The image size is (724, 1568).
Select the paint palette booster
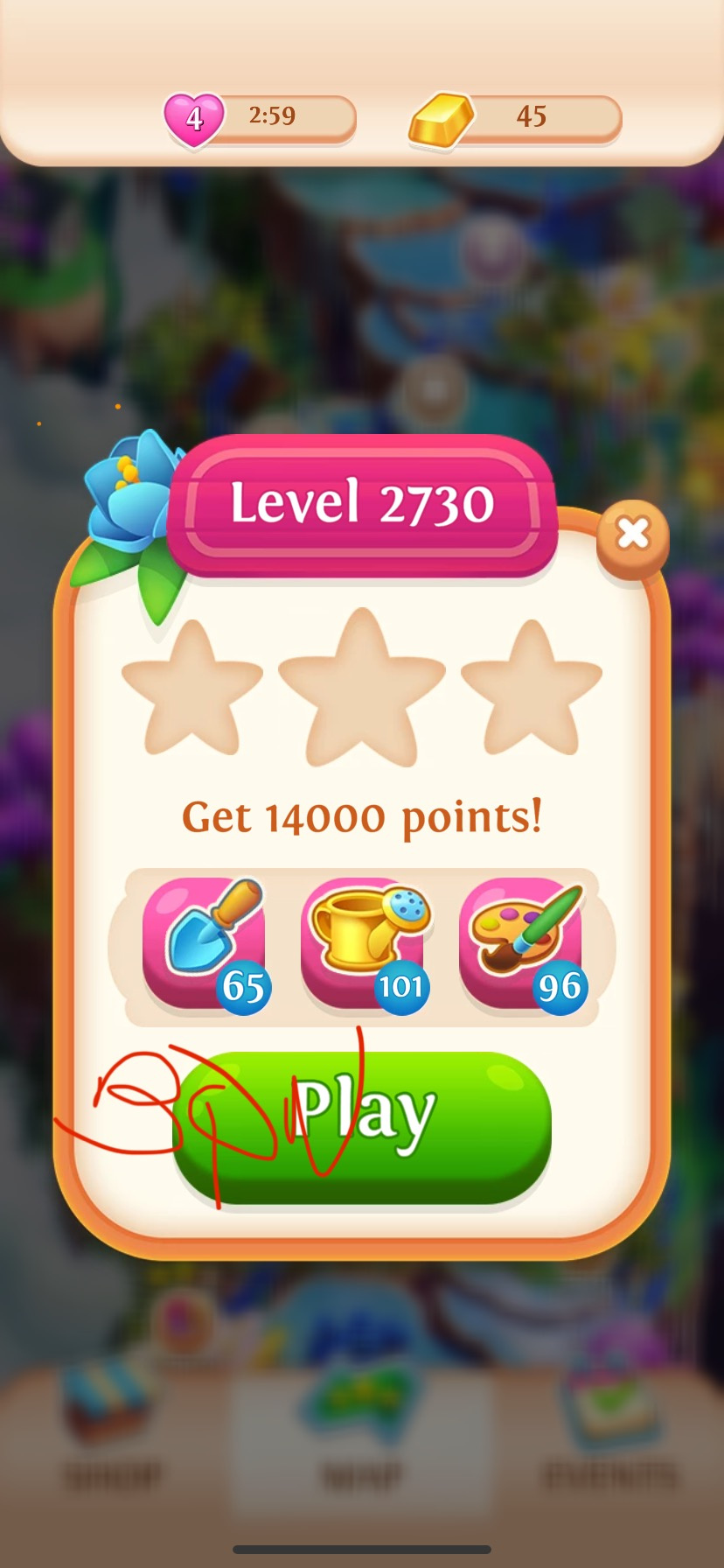[521, 942]
